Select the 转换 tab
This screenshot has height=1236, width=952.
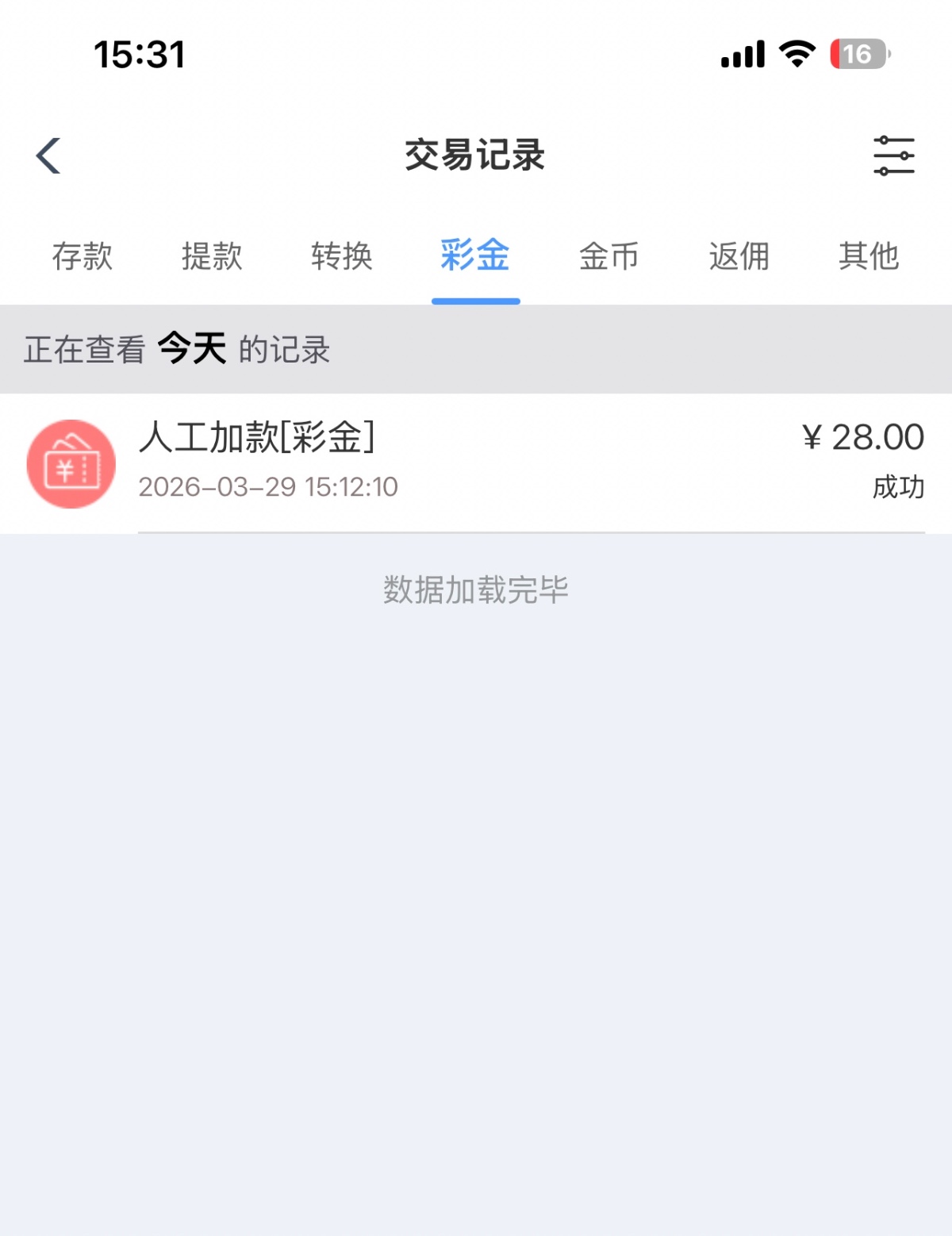342,256
